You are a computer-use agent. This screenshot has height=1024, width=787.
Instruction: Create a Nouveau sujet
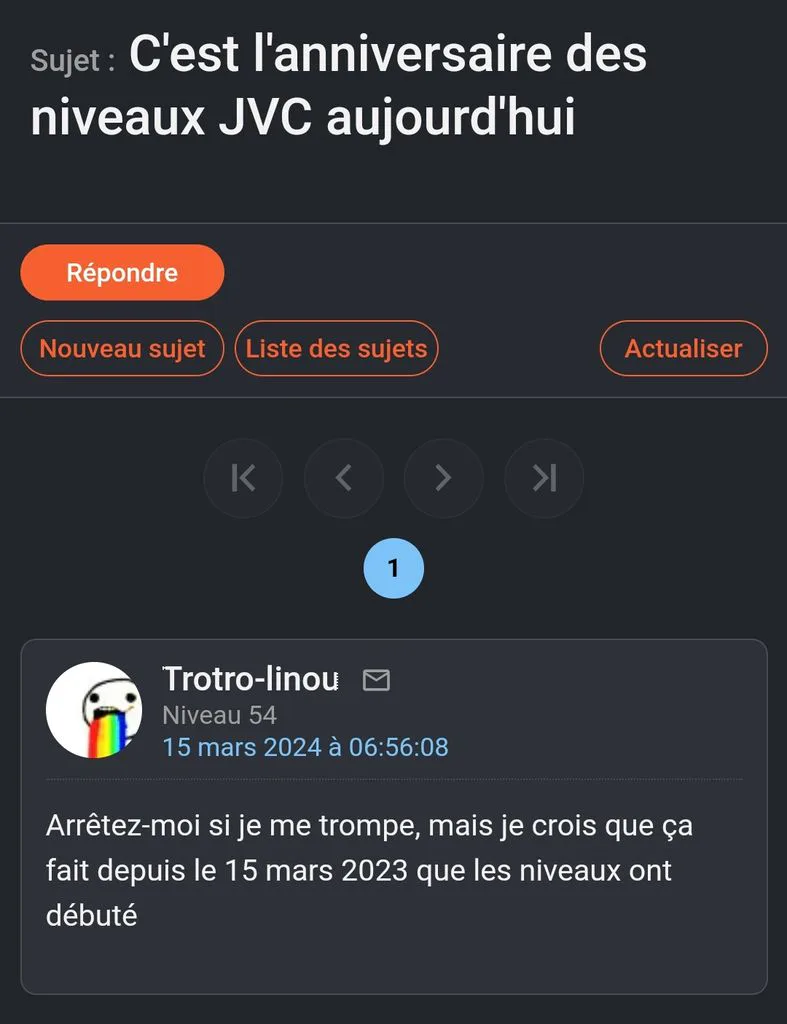(x=122, y=348)
